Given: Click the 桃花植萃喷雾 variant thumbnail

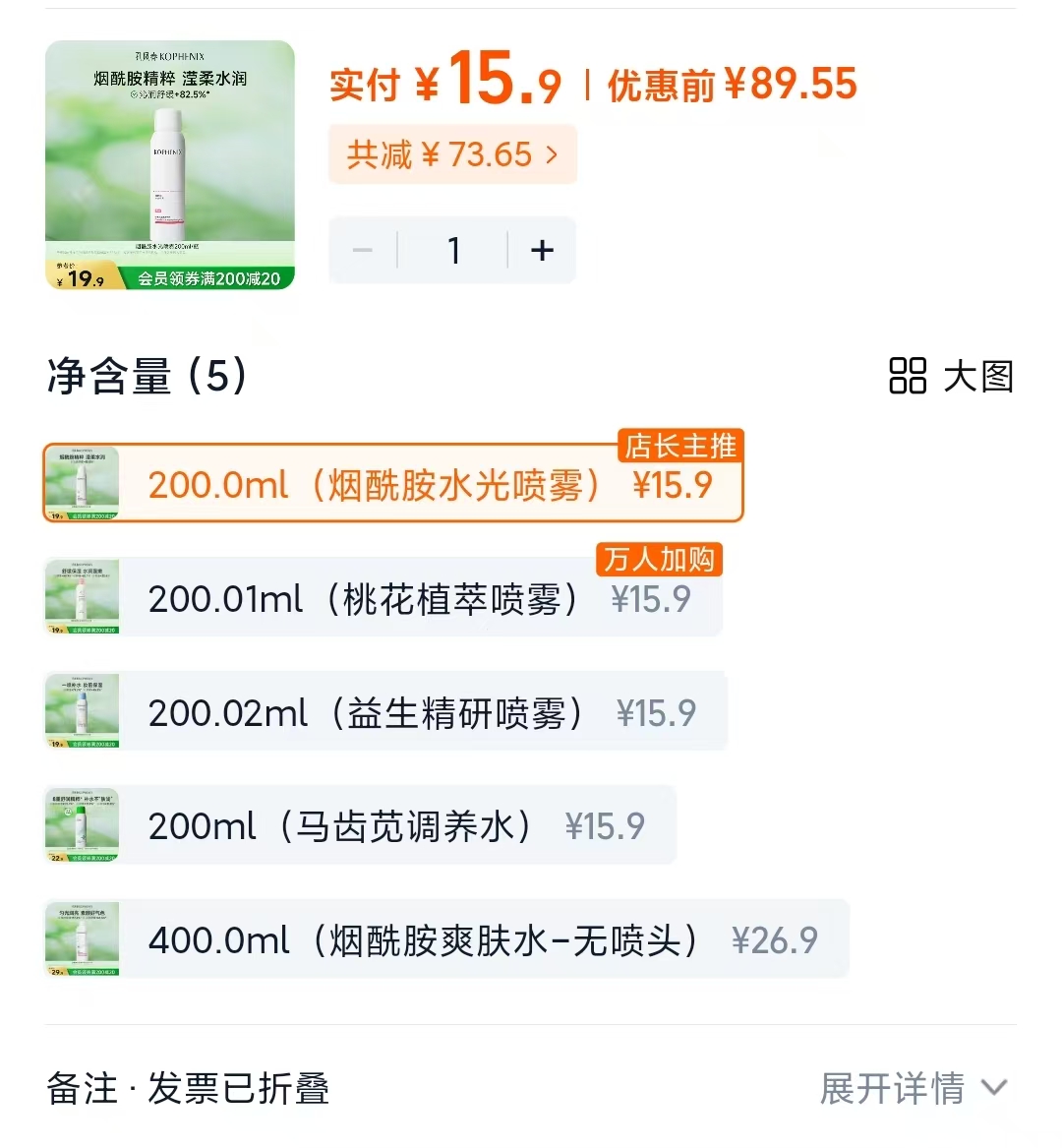Looking at the screenshot, I should coord(82,595).
